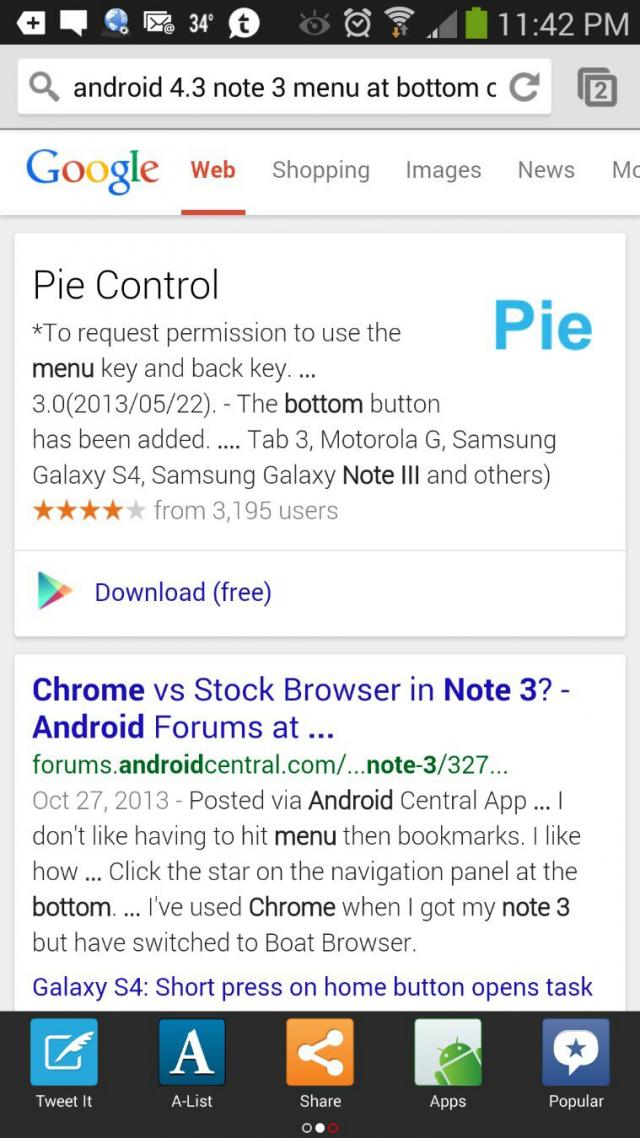Switch to the Images results tab
The height and width of the screenshot is (1138, 640).
point(443,171)
